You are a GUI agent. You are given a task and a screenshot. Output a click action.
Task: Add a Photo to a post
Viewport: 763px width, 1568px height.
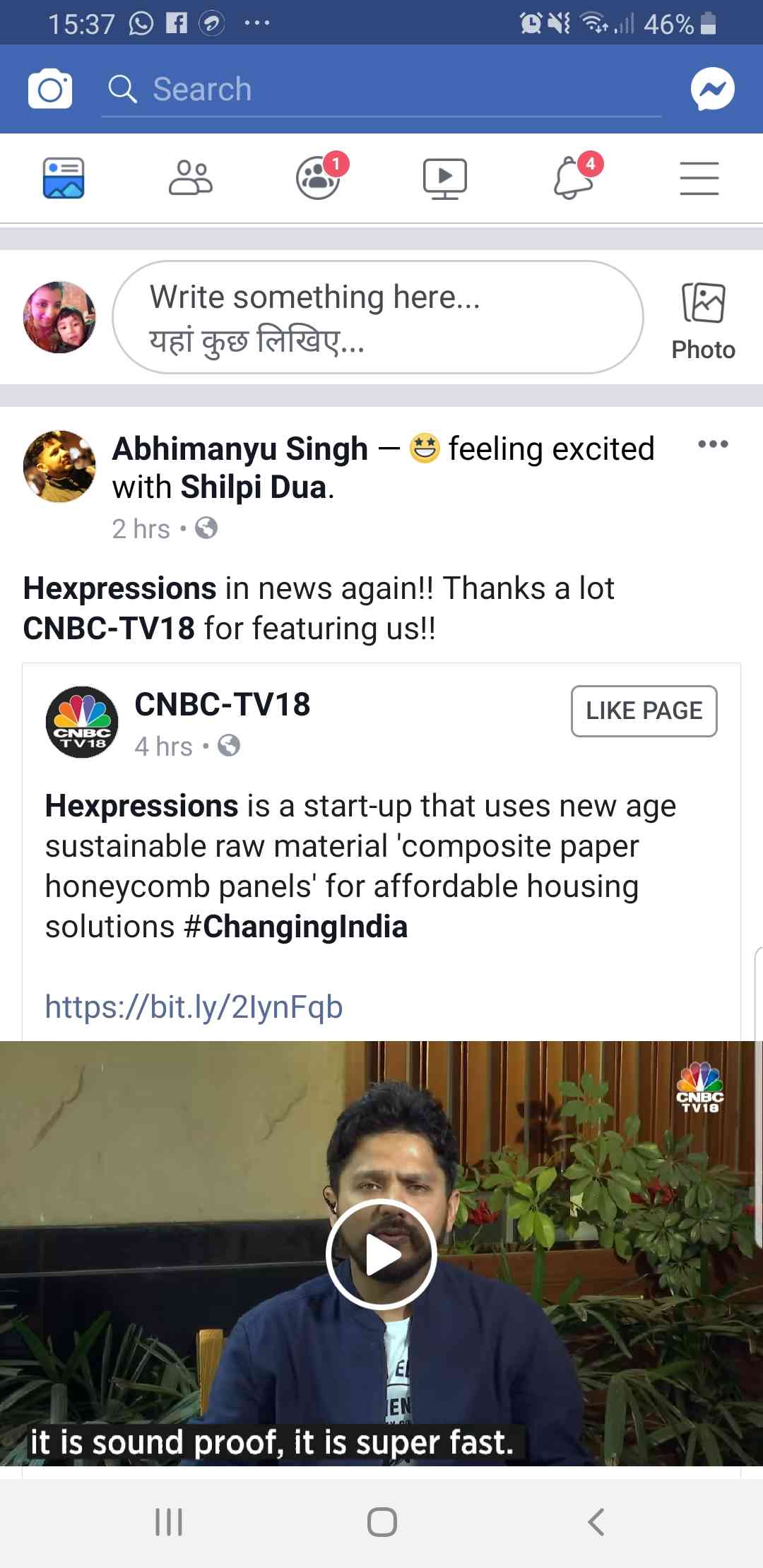(x=703, y=321)
